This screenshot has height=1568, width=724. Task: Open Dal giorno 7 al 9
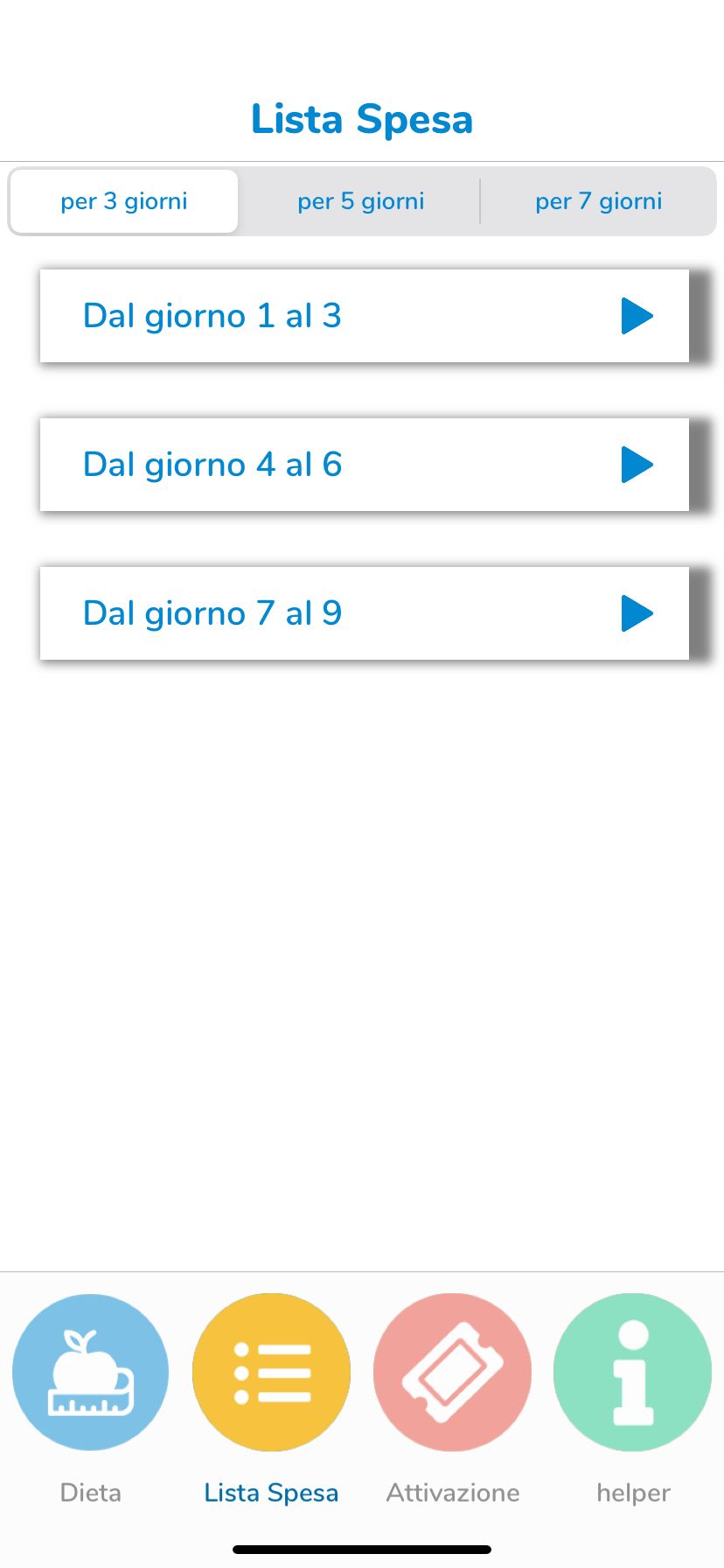[x=365, y=613]
